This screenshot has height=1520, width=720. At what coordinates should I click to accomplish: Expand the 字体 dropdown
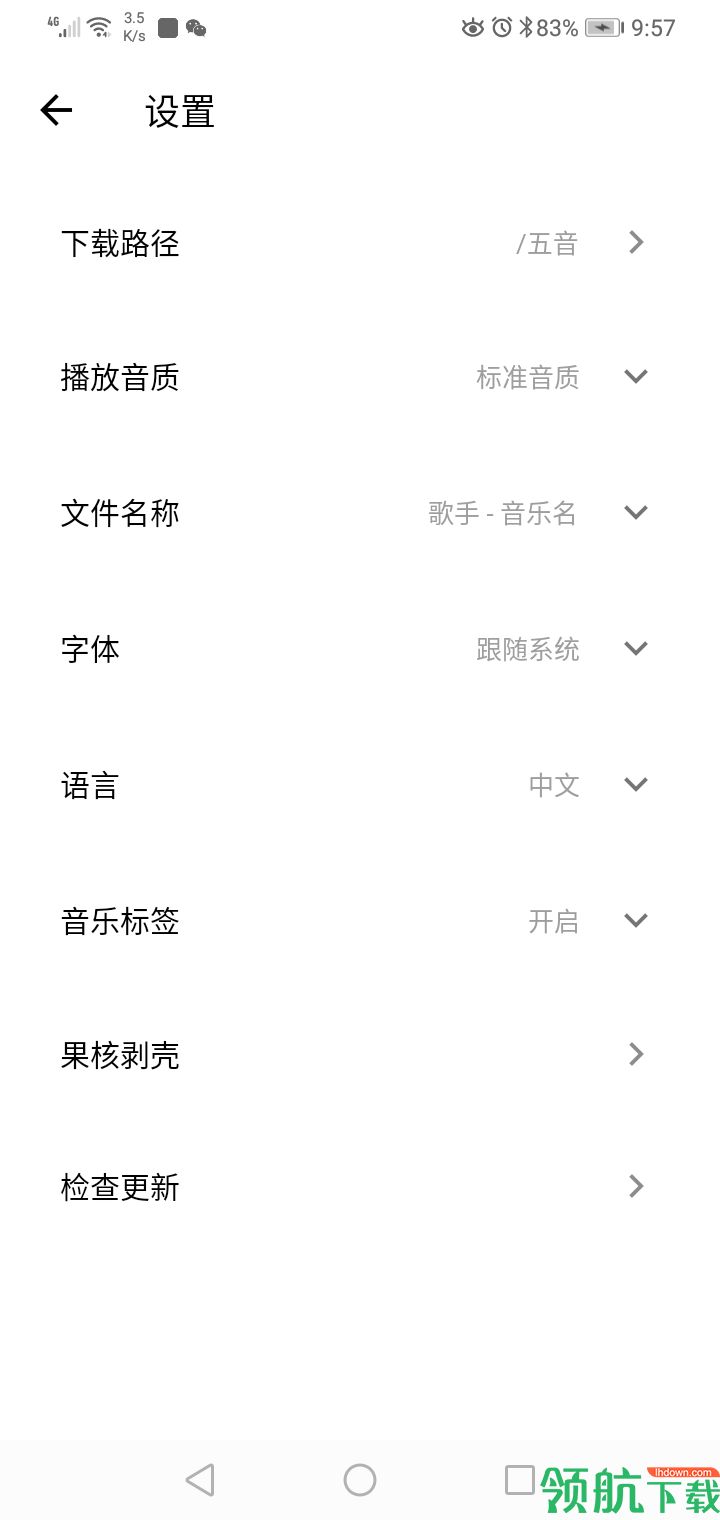(636, 649)
